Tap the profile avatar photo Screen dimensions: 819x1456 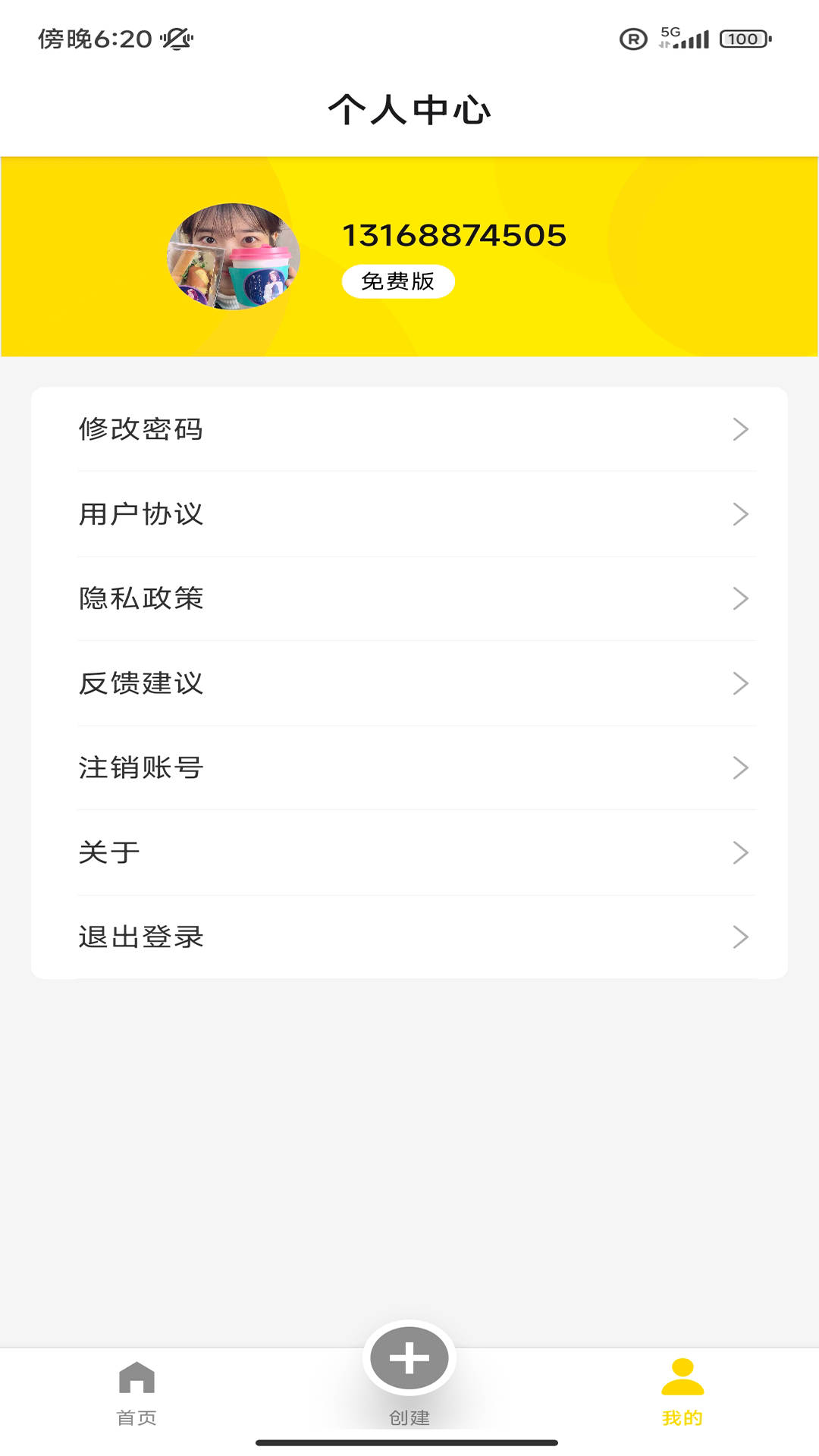(234, 256)
